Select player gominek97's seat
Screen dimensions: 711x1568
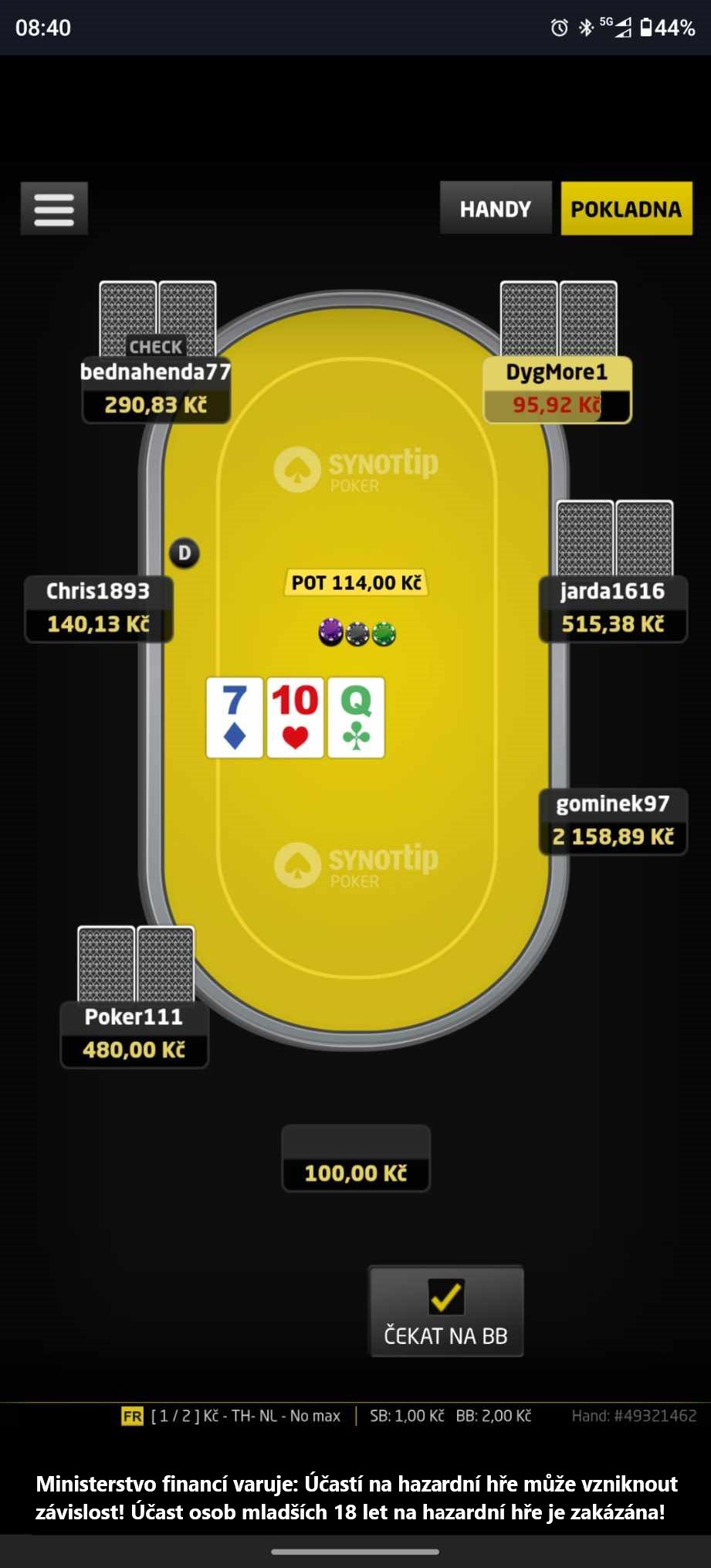613,821
